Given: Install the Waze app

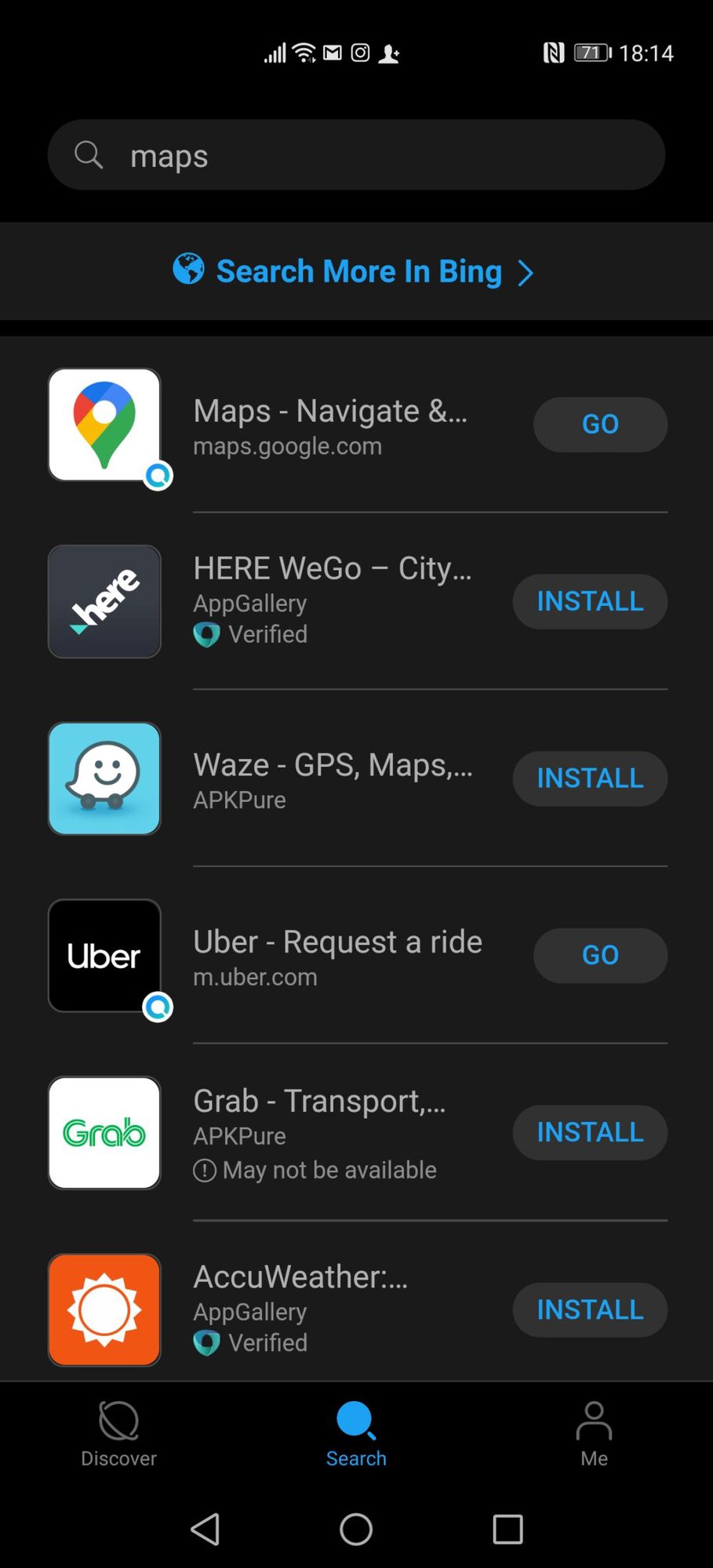Looking at the screenshot, I should point(589,779).
